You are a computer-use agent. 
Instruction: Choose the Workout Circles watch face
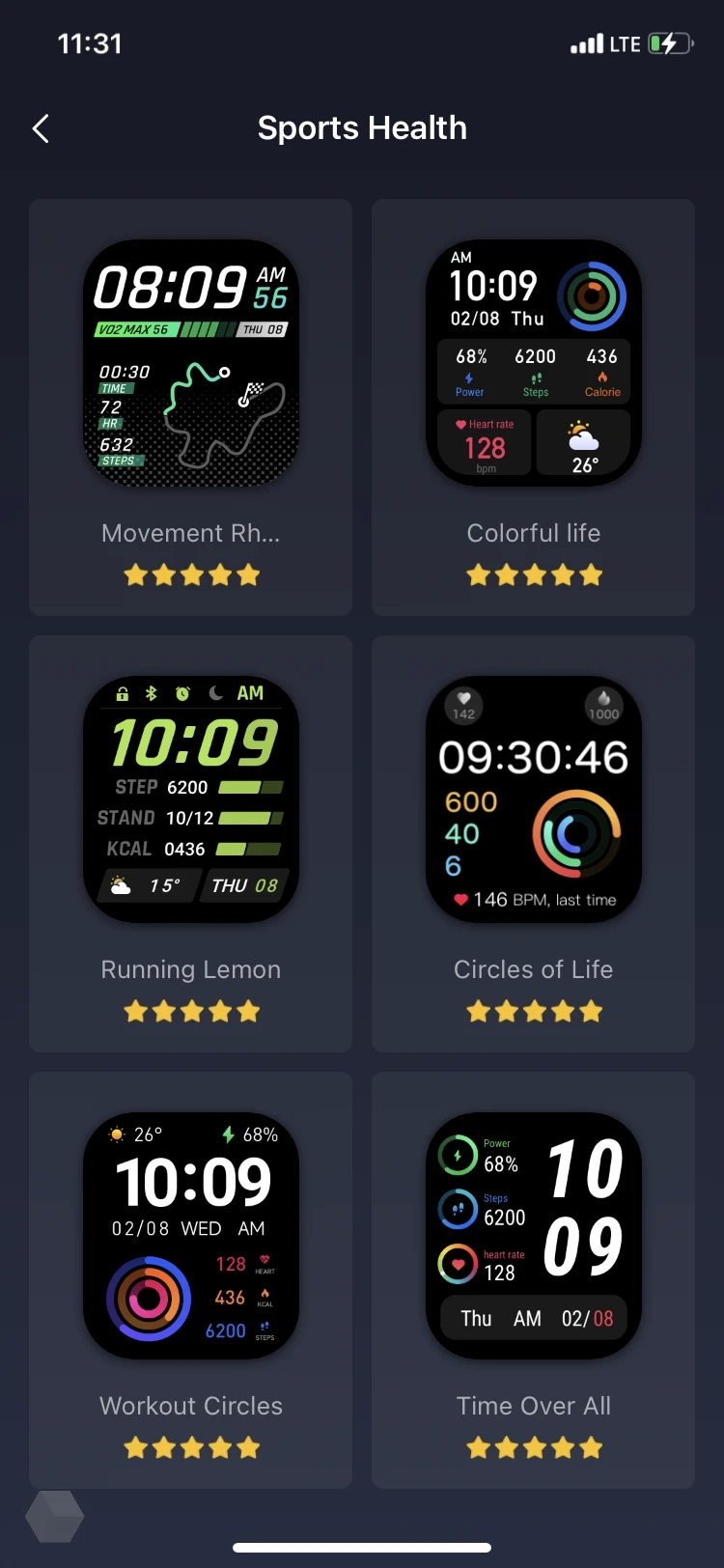tap(191, 1236)
